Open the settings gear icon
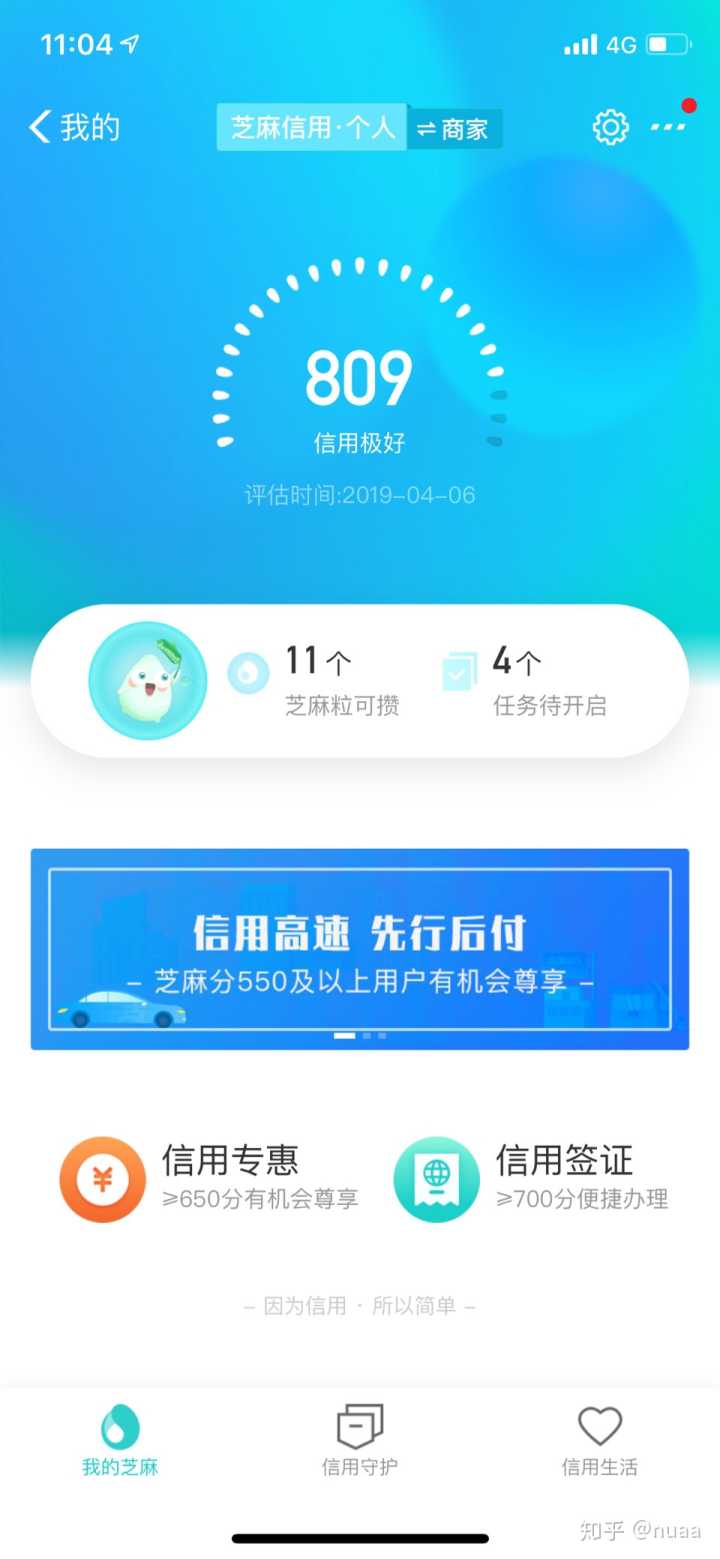 click(x=610, y=128)
